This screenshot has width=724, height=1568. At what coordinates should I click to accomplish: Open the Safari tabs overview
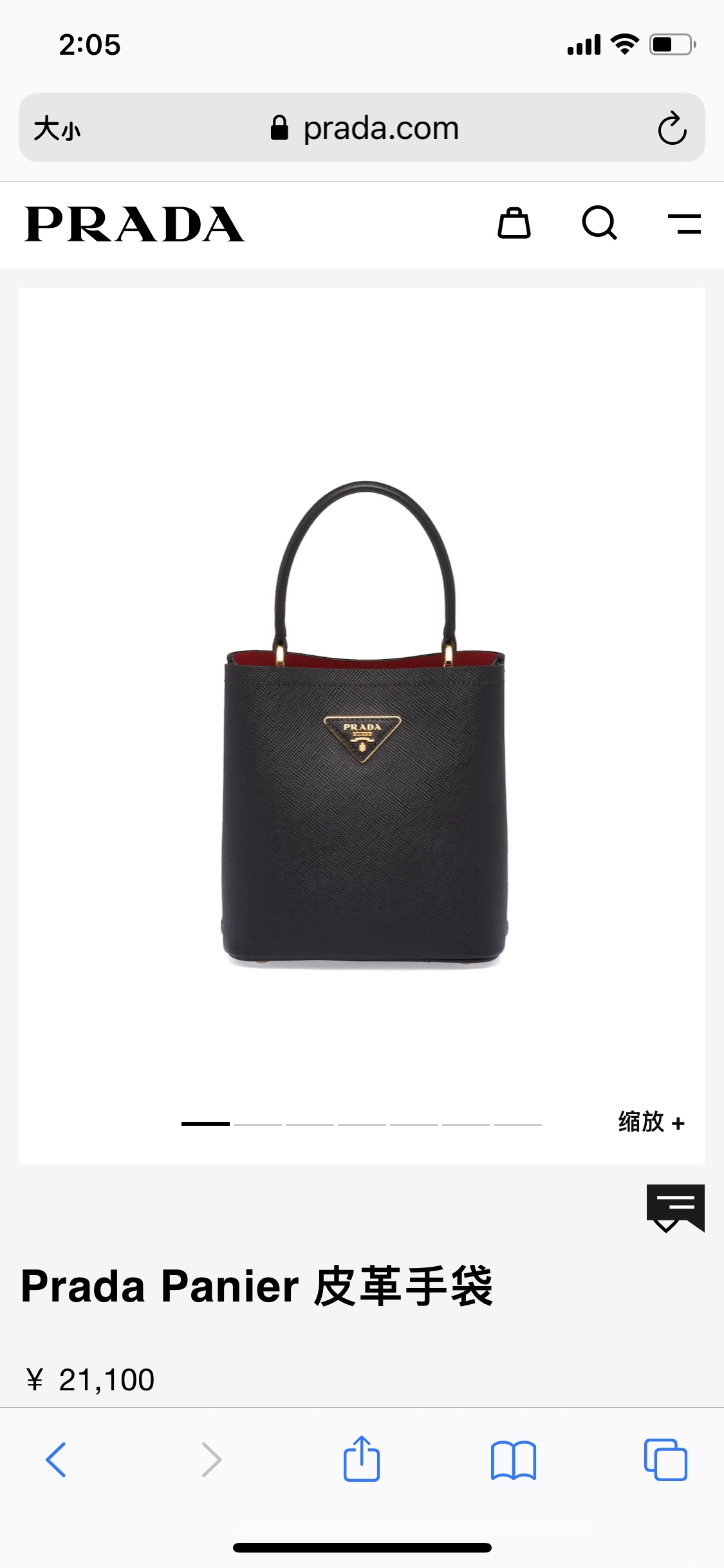point(665,1459)
